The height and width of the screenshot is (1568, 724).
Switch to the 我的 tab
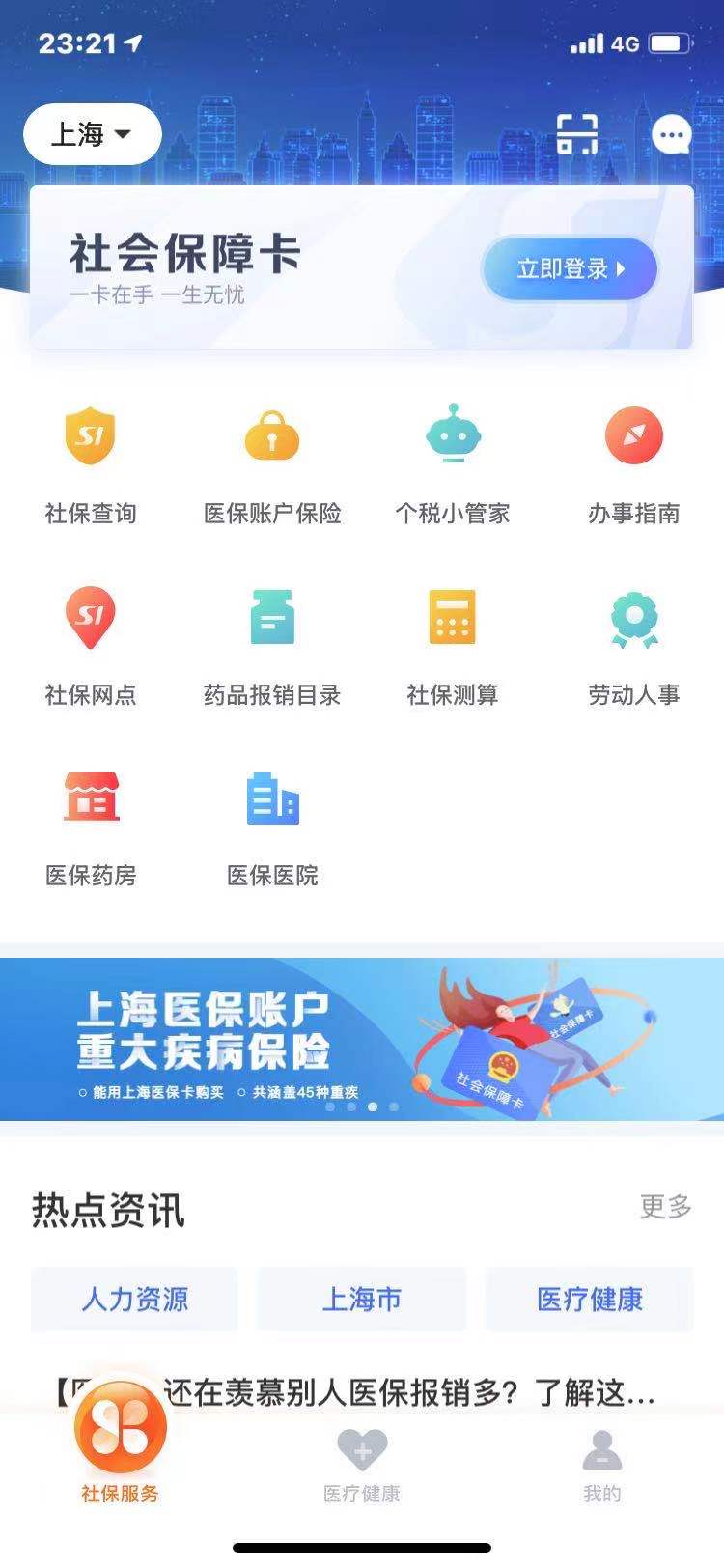tap(601, 1465)
